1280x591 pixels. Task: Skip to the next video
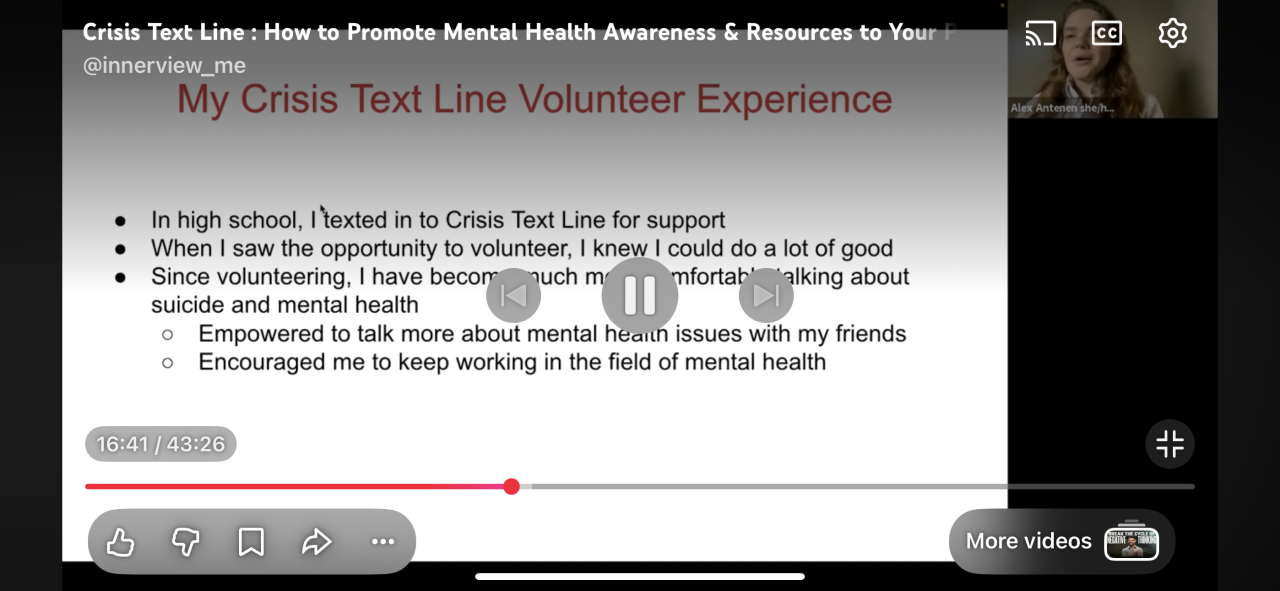click(766, 295)
